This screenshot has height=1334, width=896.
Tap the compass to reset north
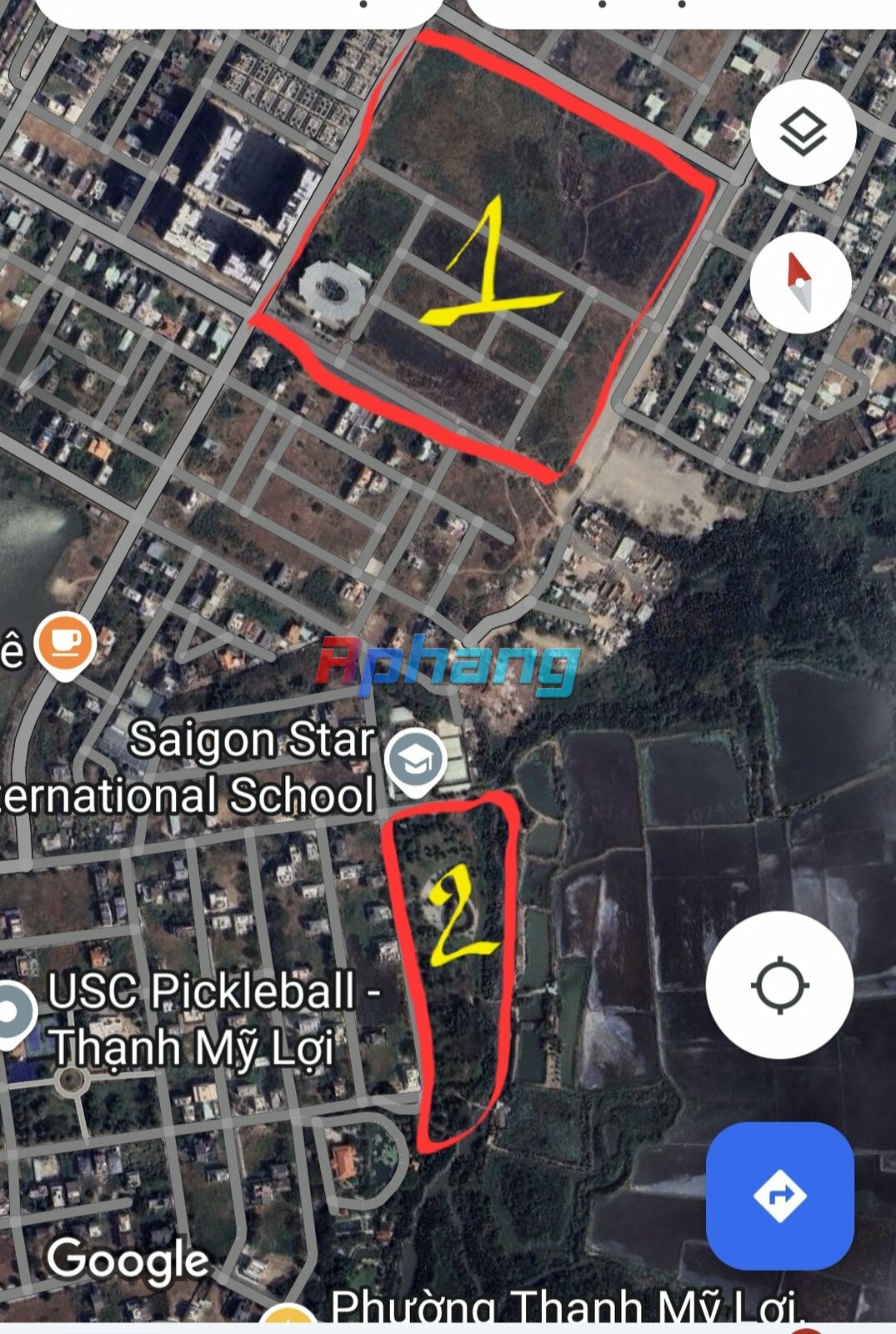(x=800, y=282)
